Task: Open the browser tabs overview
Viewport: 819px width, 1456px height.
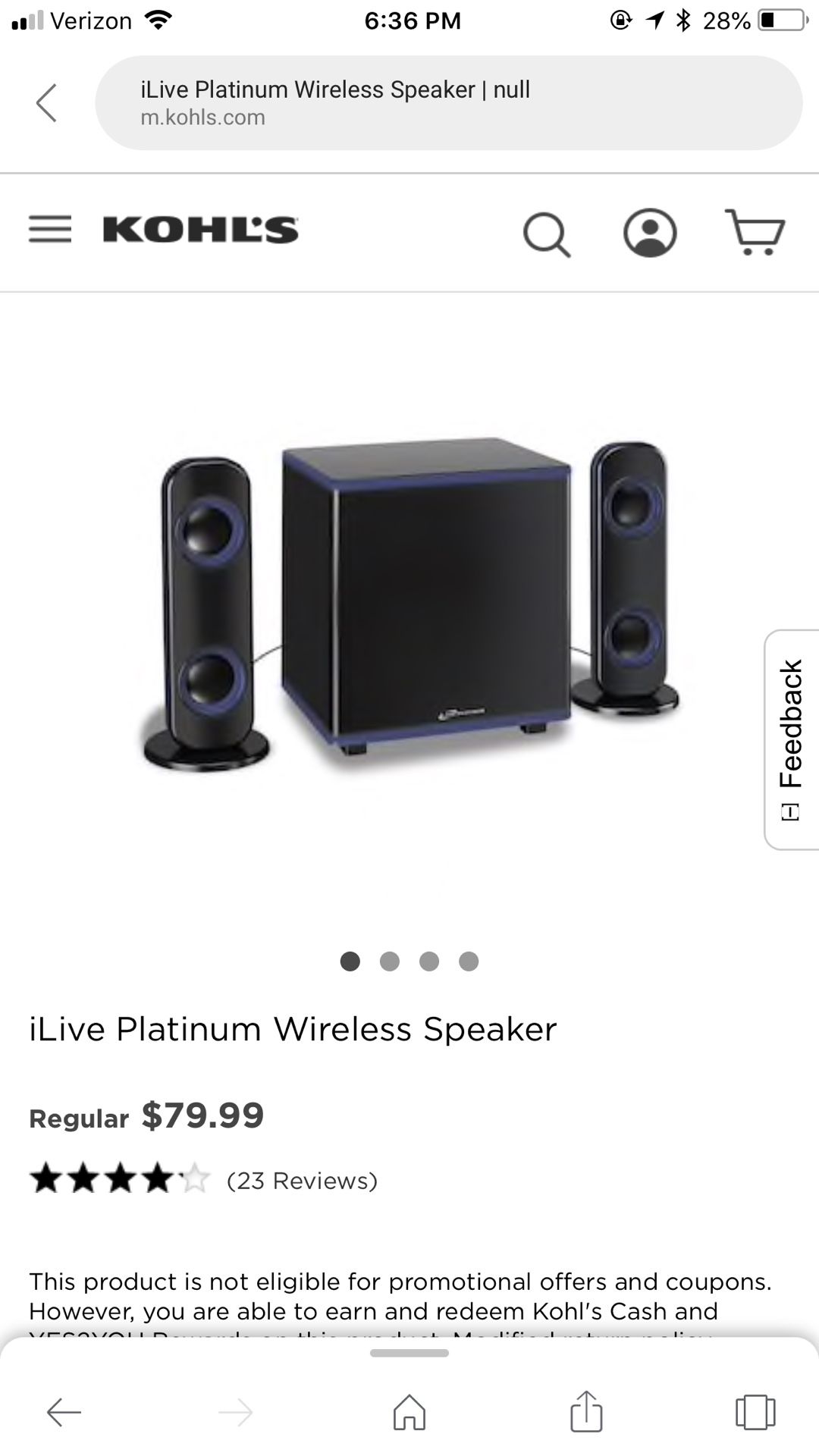Action: [755, 1412]
